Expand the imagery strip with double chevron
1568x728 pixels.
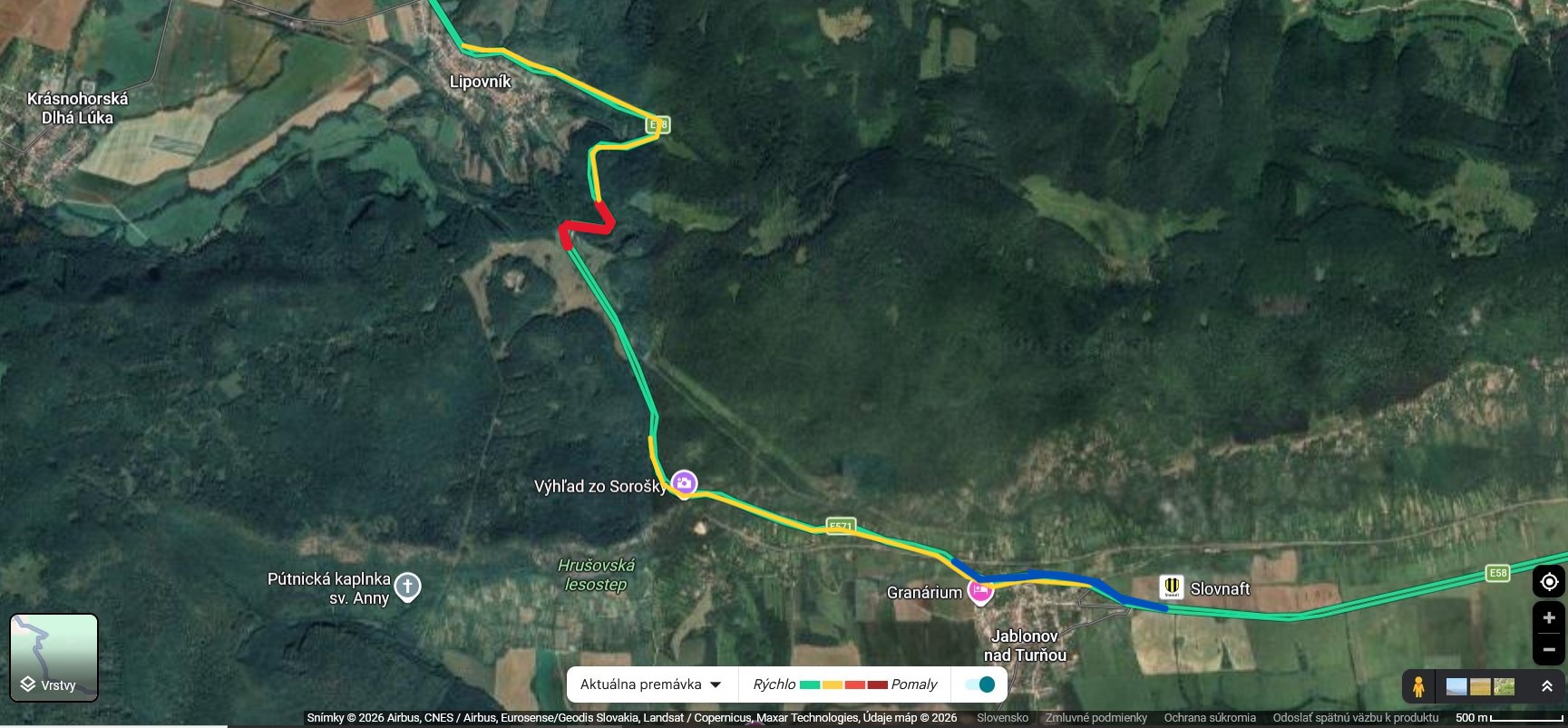point(1547,686)
